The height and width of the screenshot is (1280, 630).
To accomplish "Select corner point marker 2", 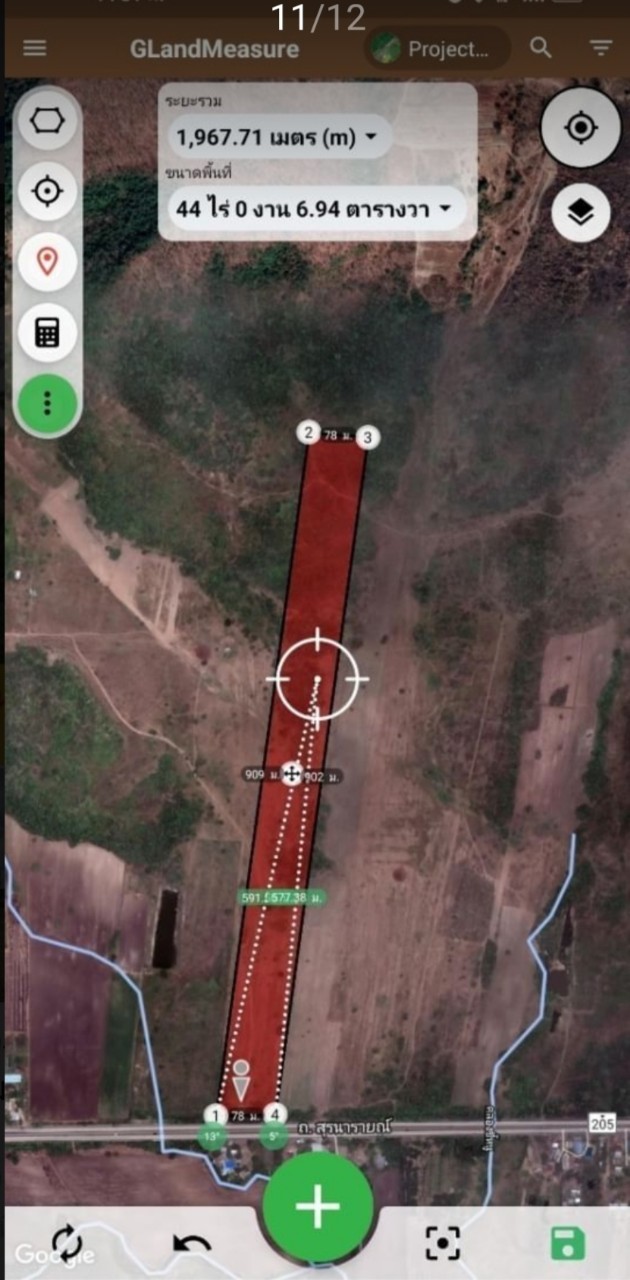I will click(308, 433).
